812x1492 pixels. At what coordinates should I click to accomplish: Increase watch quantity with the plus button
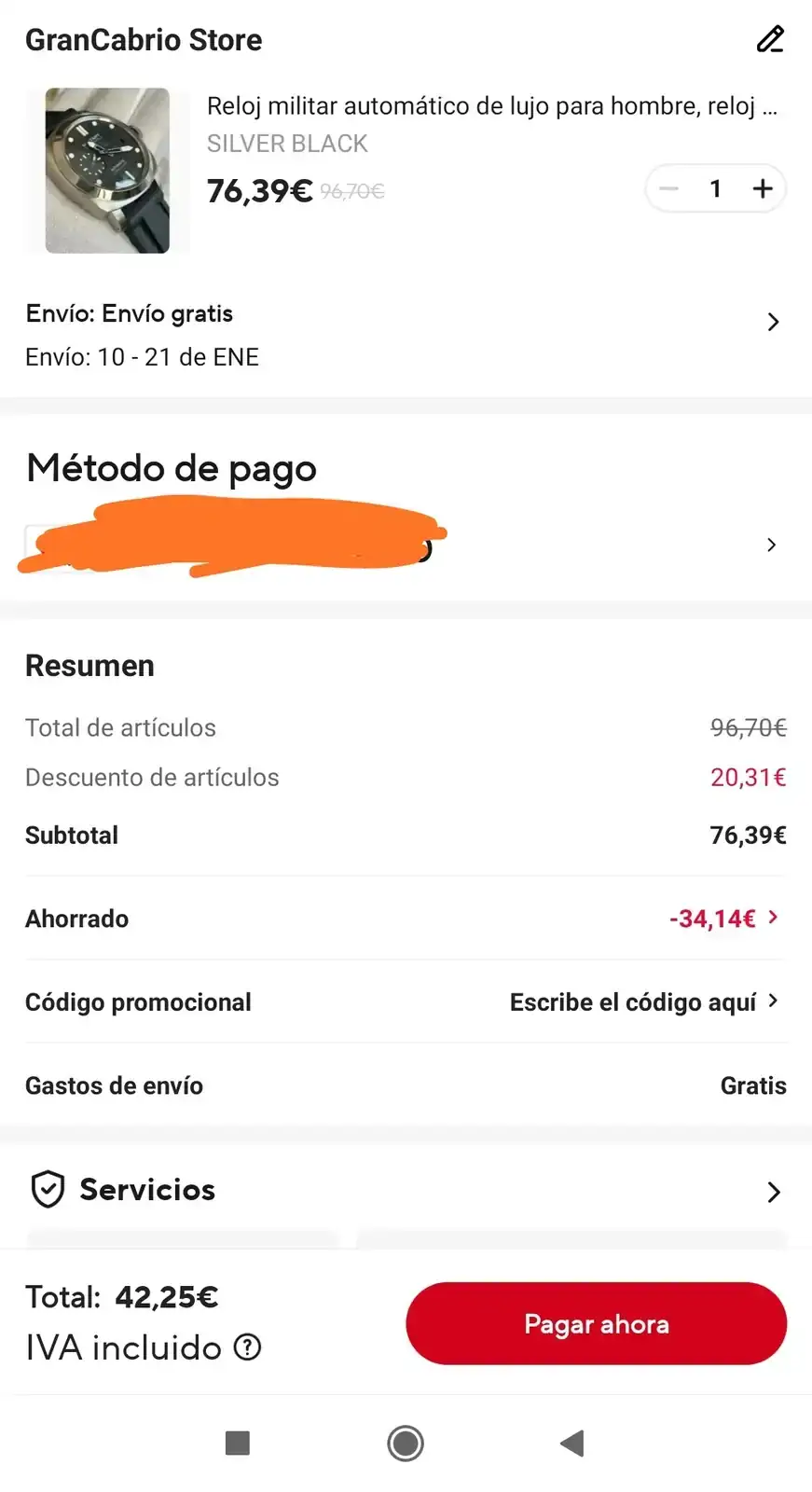[x=763, y=189]
